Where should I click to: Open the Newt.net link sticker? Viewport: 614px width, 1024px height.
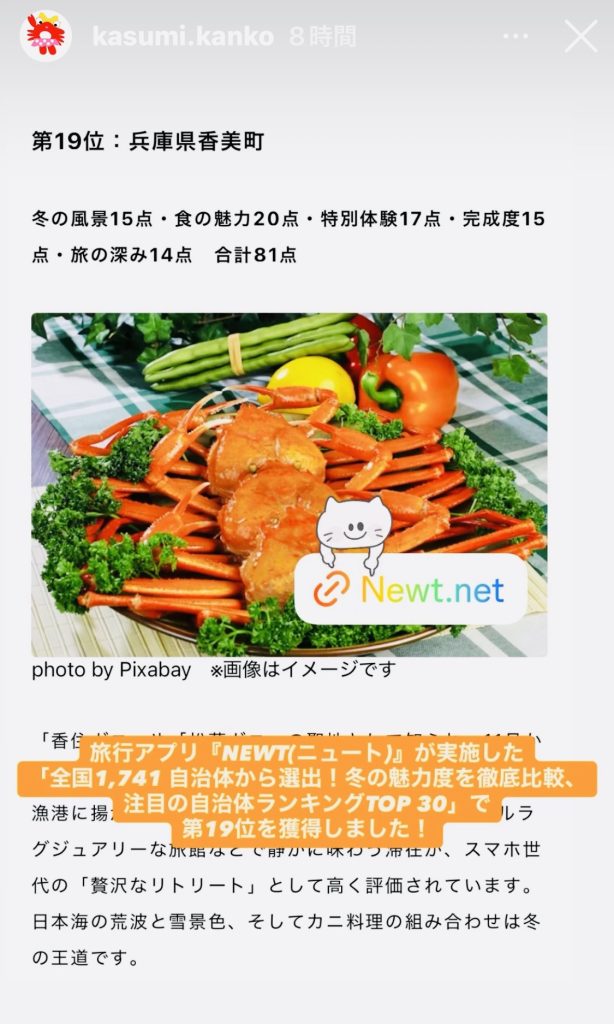click(410, 590)
